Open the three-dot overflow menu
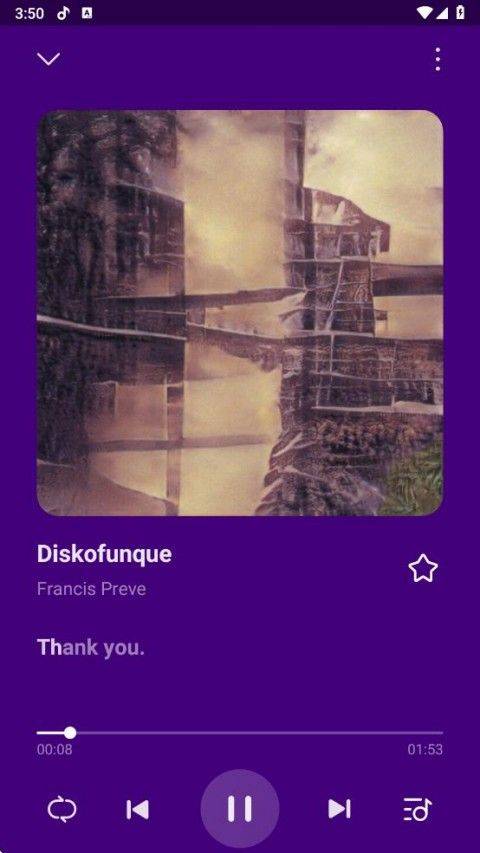 point(438,59)
